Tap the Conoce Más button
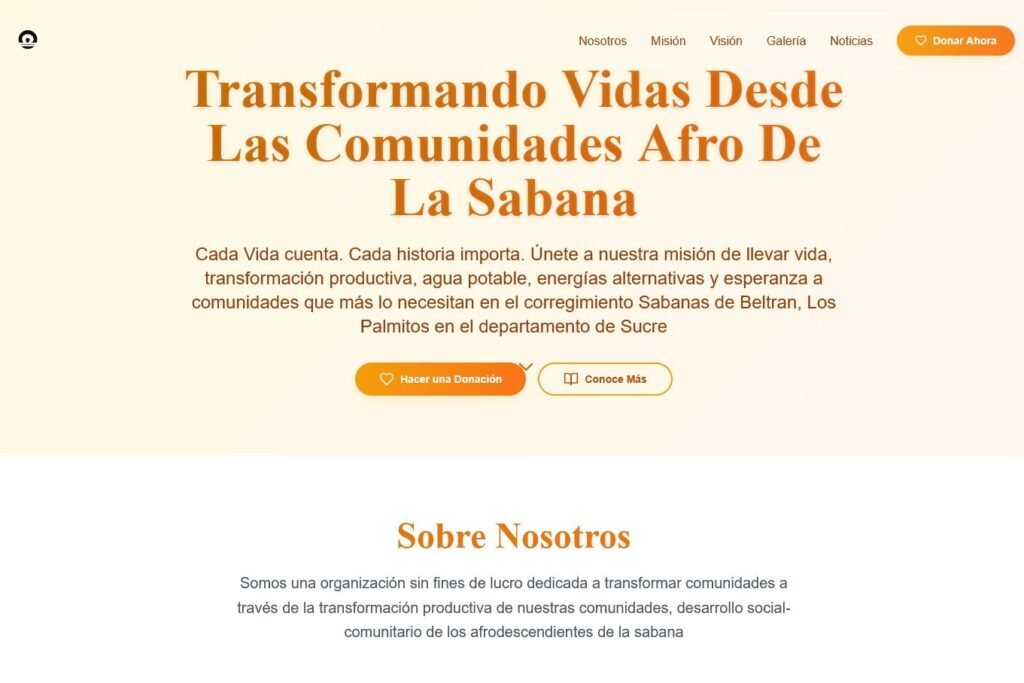This screenshot has width=1024, height=683. pyautogui.click(x=605, y=379)
